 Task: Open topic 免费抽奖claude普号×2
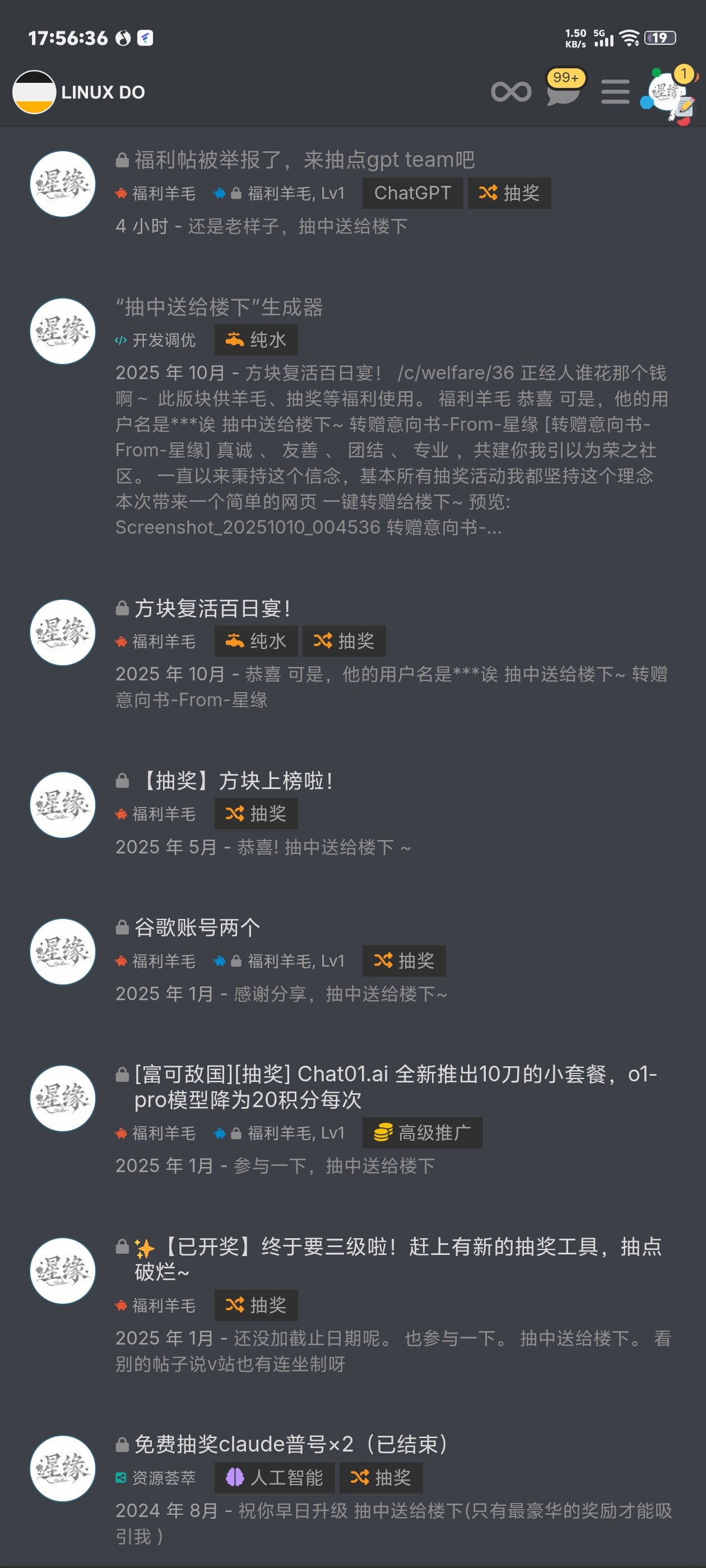coord(291,1444)
